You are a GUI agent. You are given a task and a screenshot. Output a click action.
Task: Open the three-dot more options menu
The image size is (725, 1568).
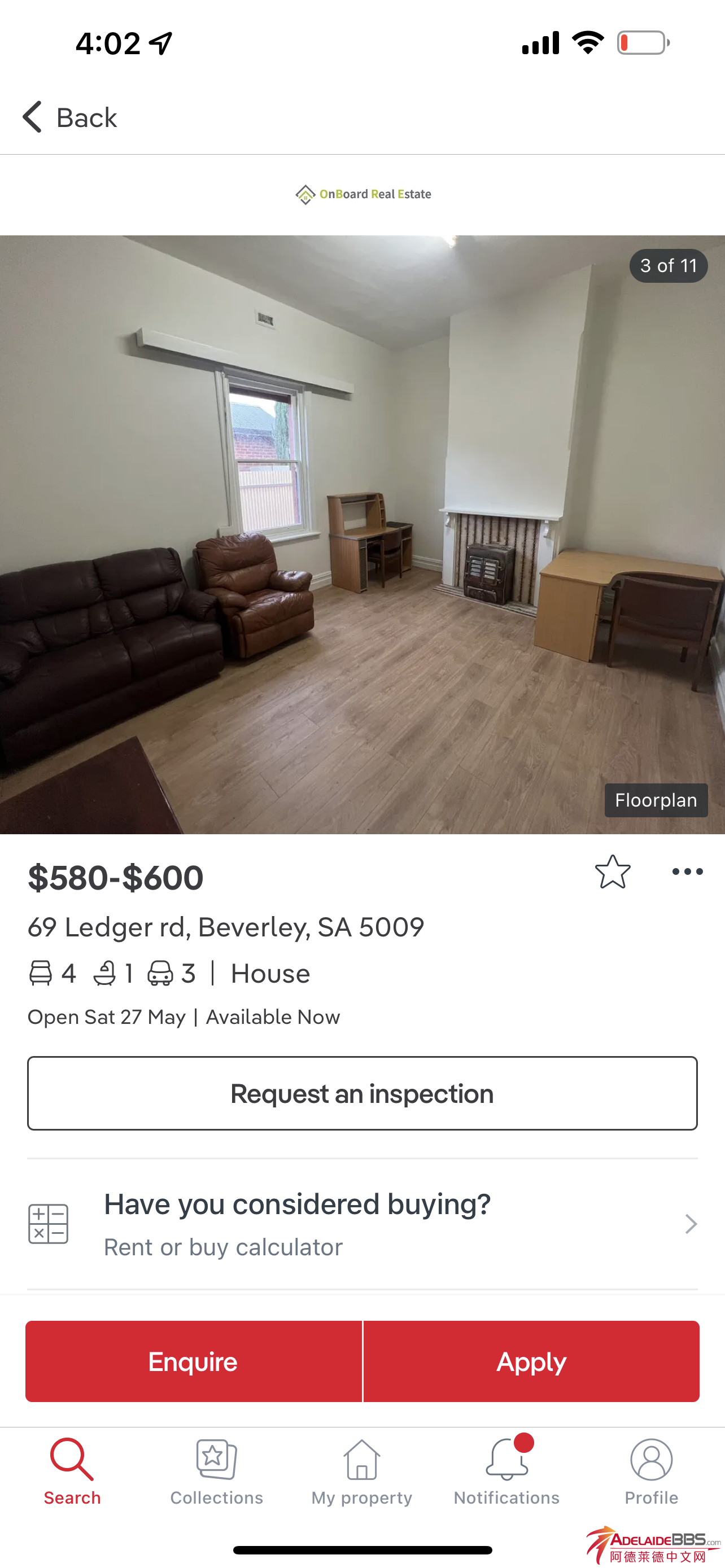pos(687,871)
